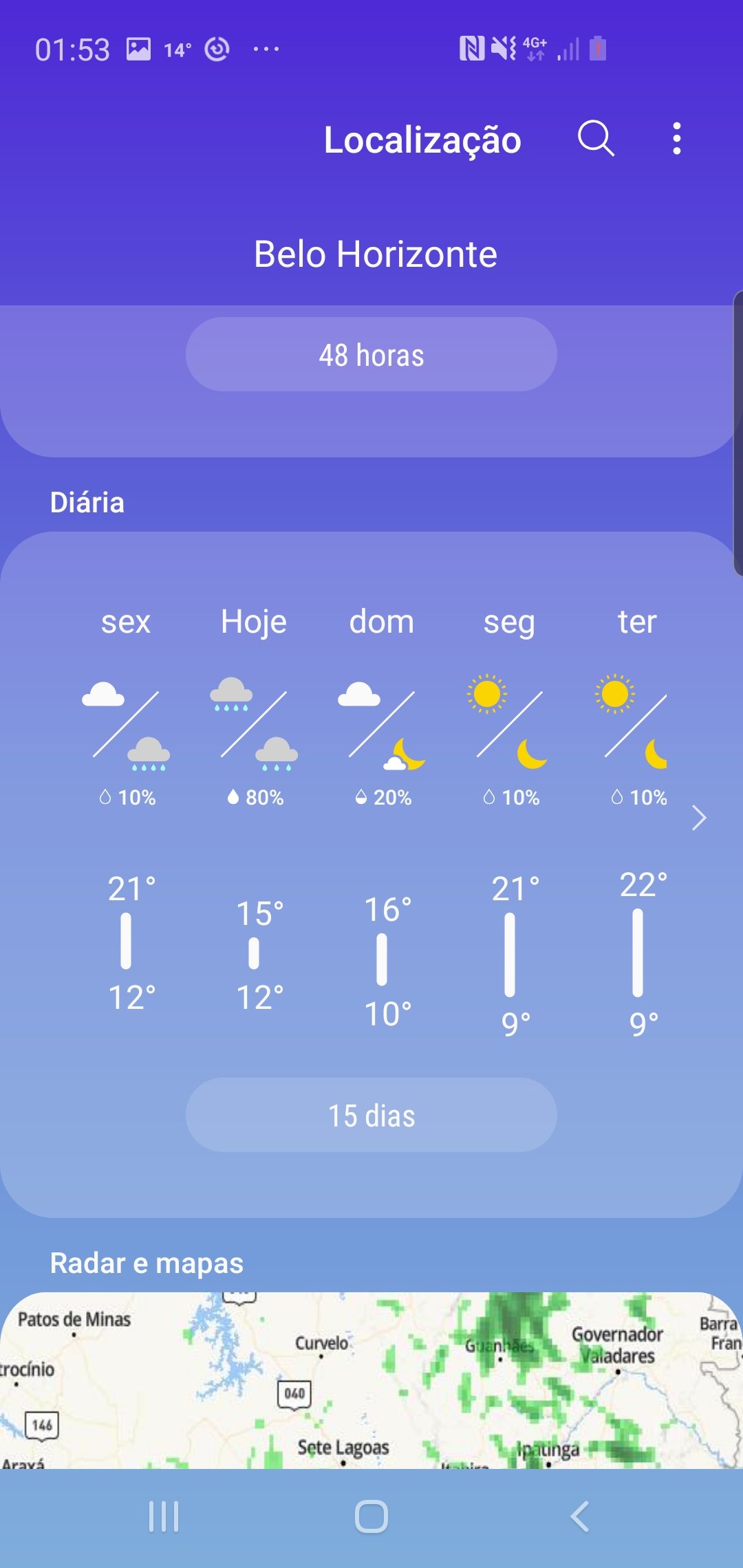Open the three-dot overflow menu
The width and height of the screenshot is (743, 1568).
click(x=677, y=139)
